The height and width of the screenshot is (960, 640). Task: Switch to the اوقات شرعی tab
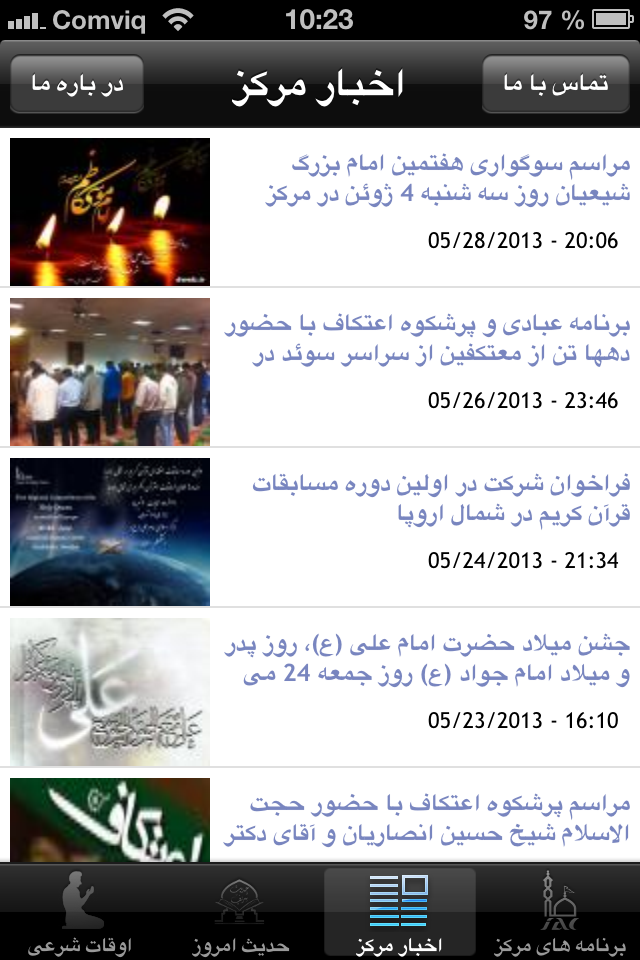[x=80, y=912]
